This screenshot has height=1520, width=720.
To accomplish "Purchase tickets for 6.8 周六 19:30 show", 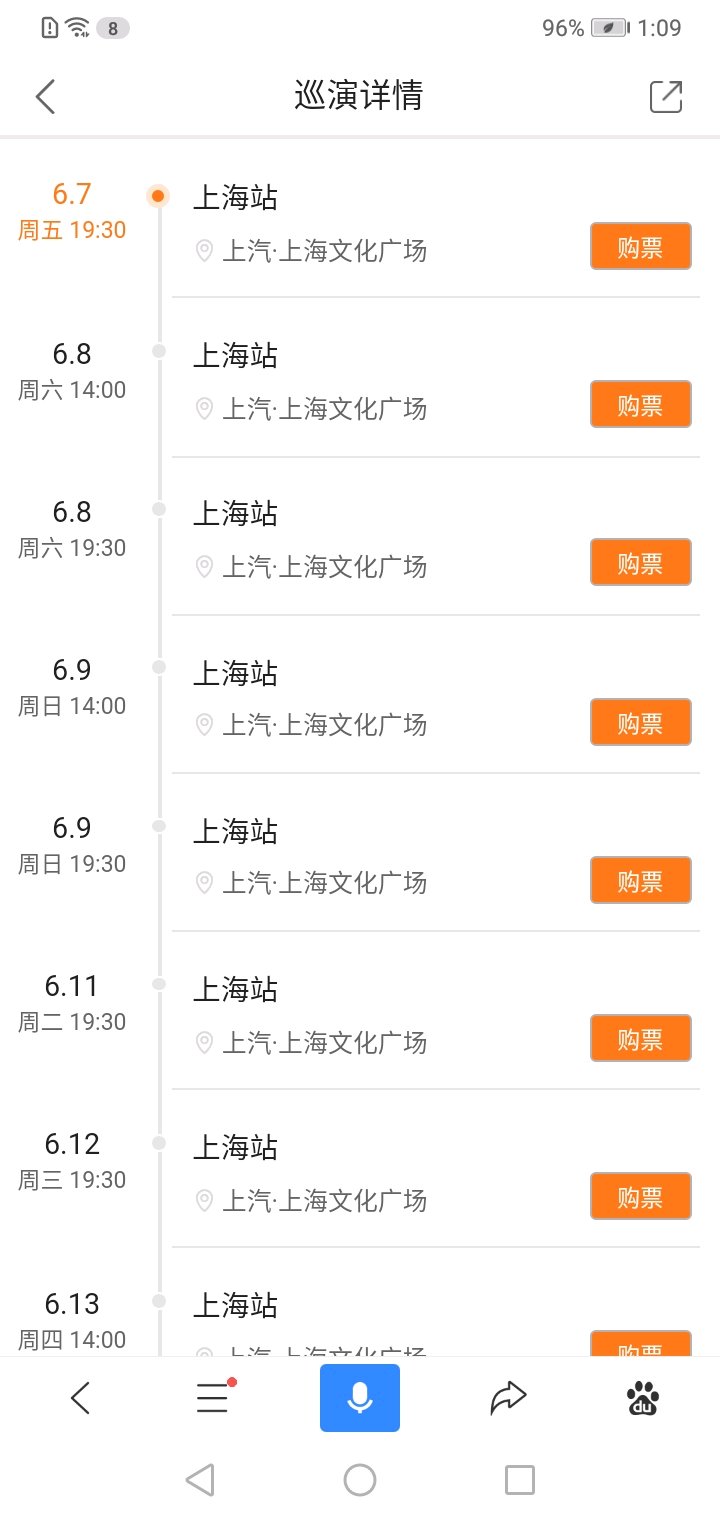I will coord(640,562).
